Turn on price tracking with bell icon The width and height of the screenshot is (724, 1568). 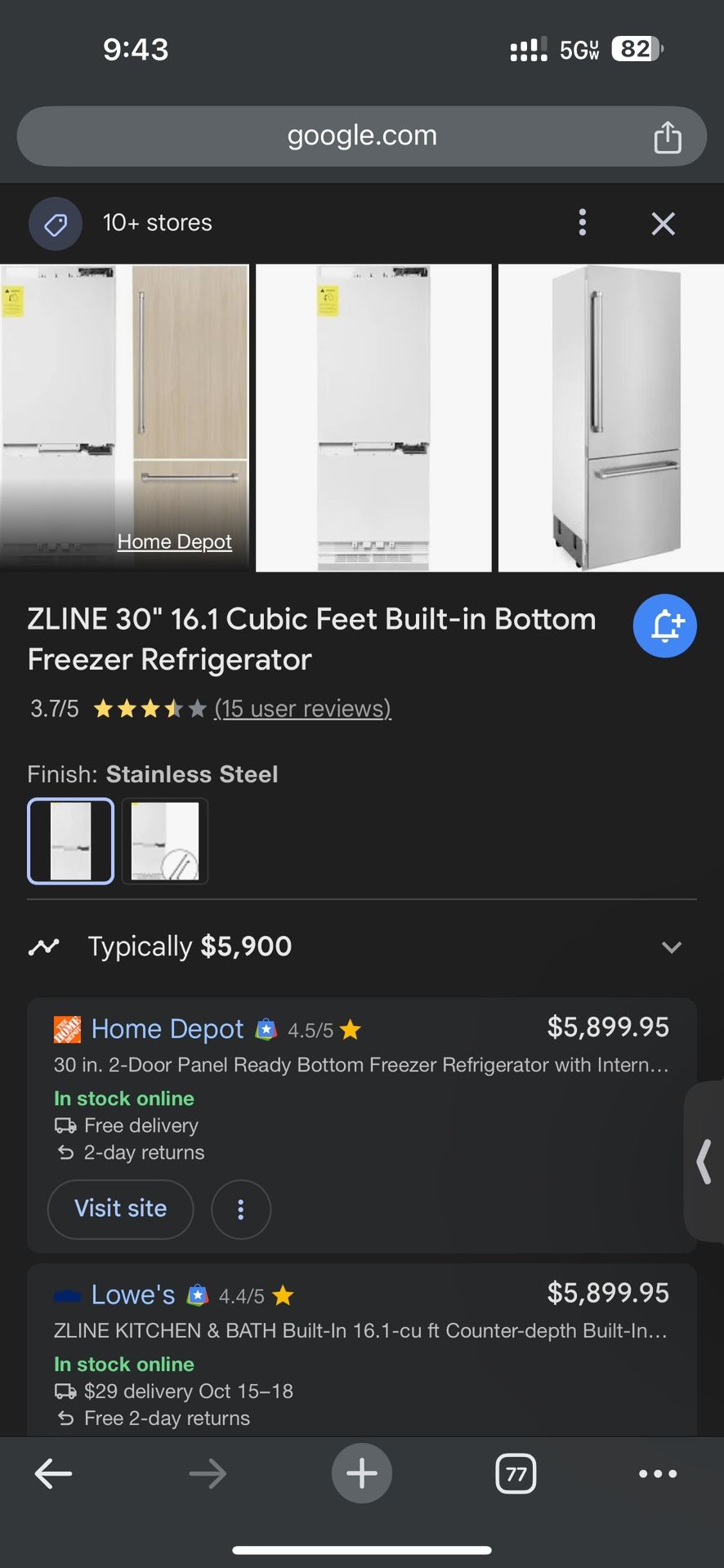[x=664, y=626]
